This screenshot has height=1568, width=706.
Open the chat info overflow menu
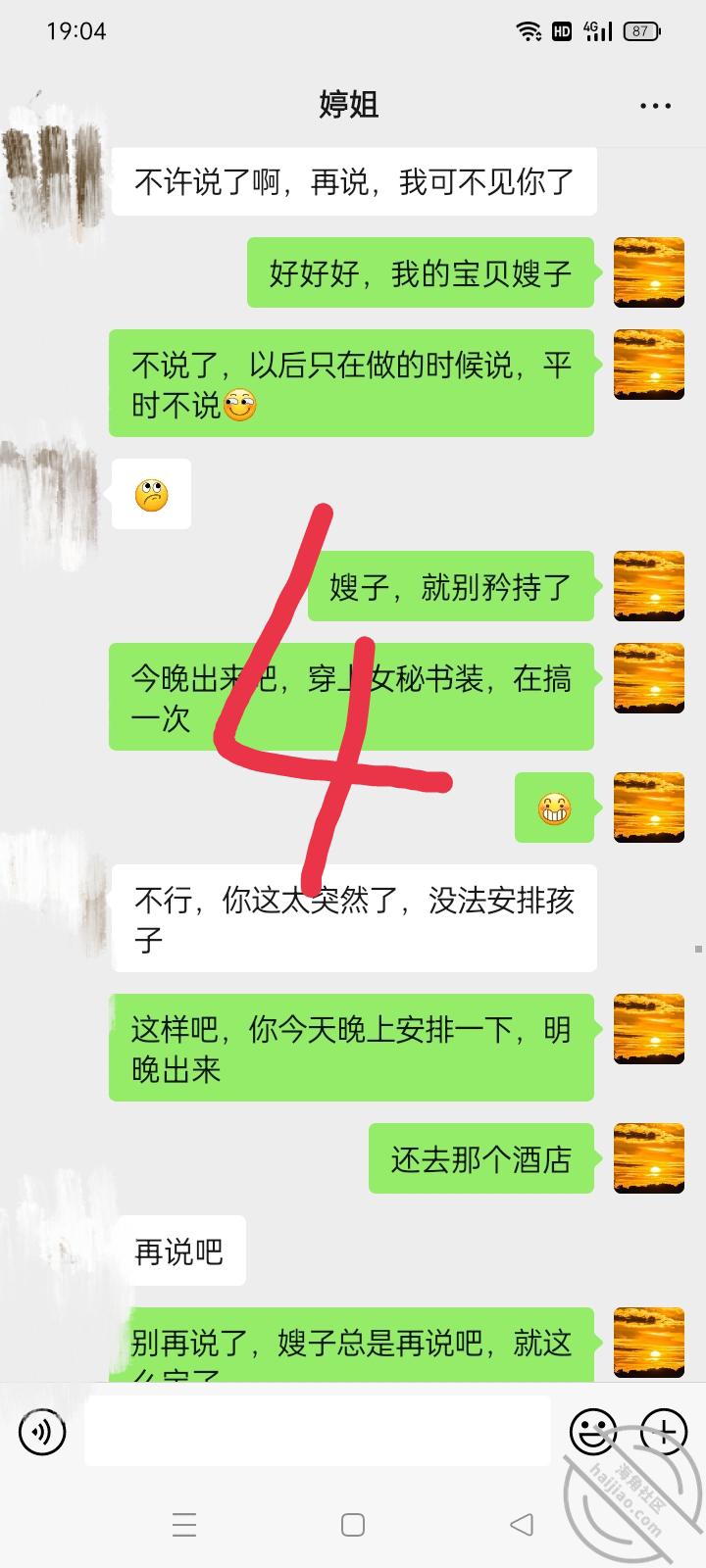(x=655, y=106)
